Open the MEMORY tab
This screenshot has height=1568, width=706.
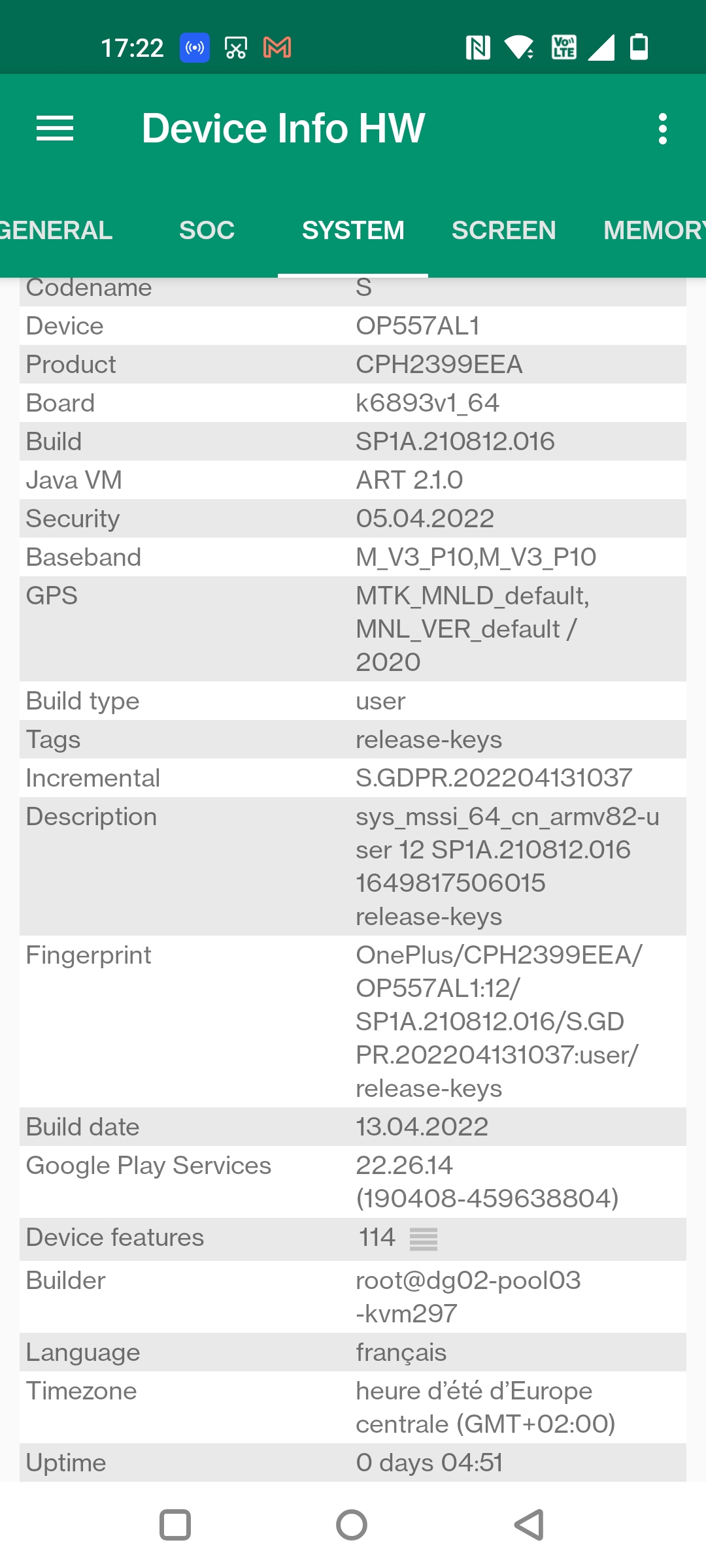tap(654, 231)
